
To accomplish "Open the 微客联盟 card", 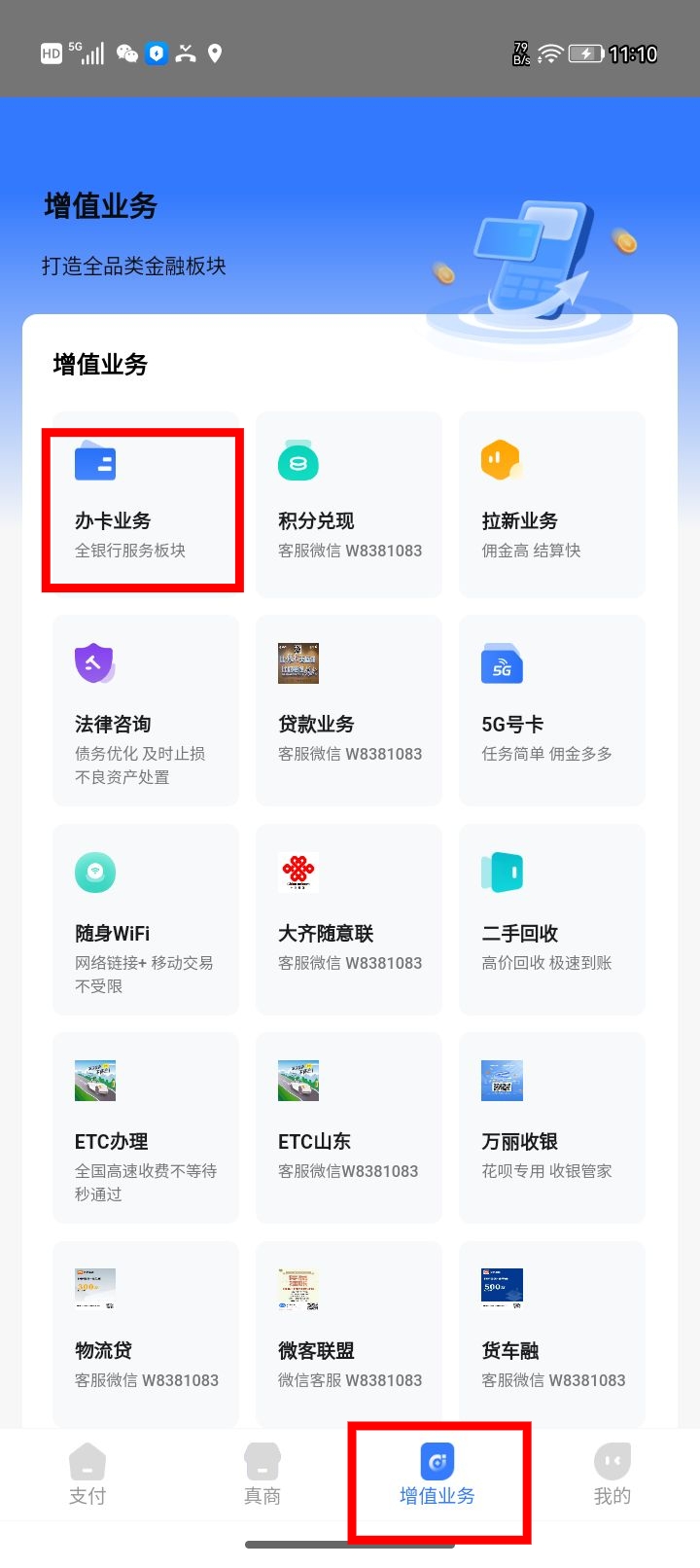I will [349, 1335].
